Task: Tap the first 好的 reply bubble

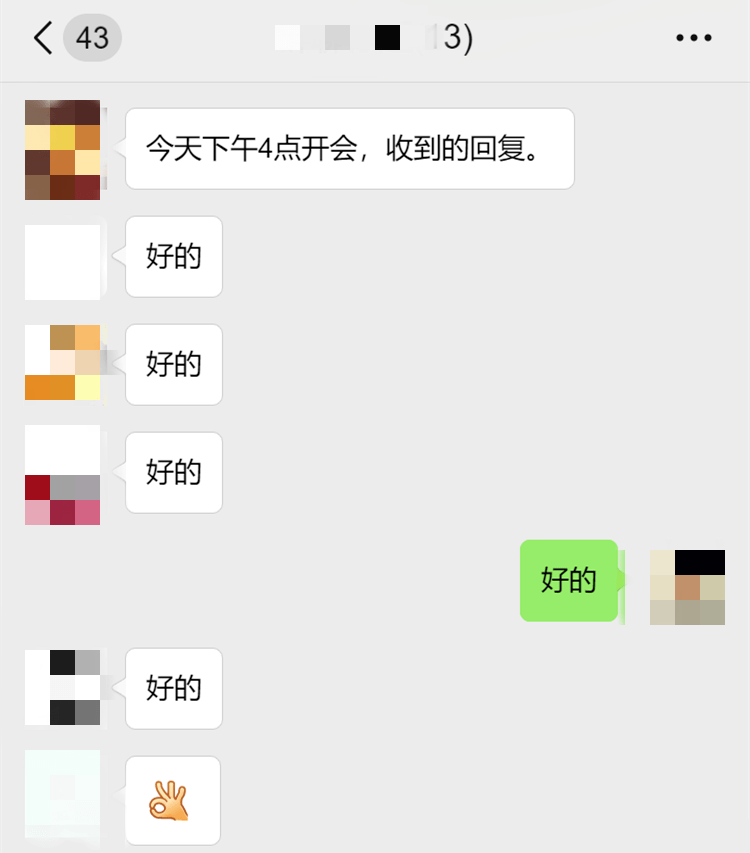Action: (x=173, y=257)
